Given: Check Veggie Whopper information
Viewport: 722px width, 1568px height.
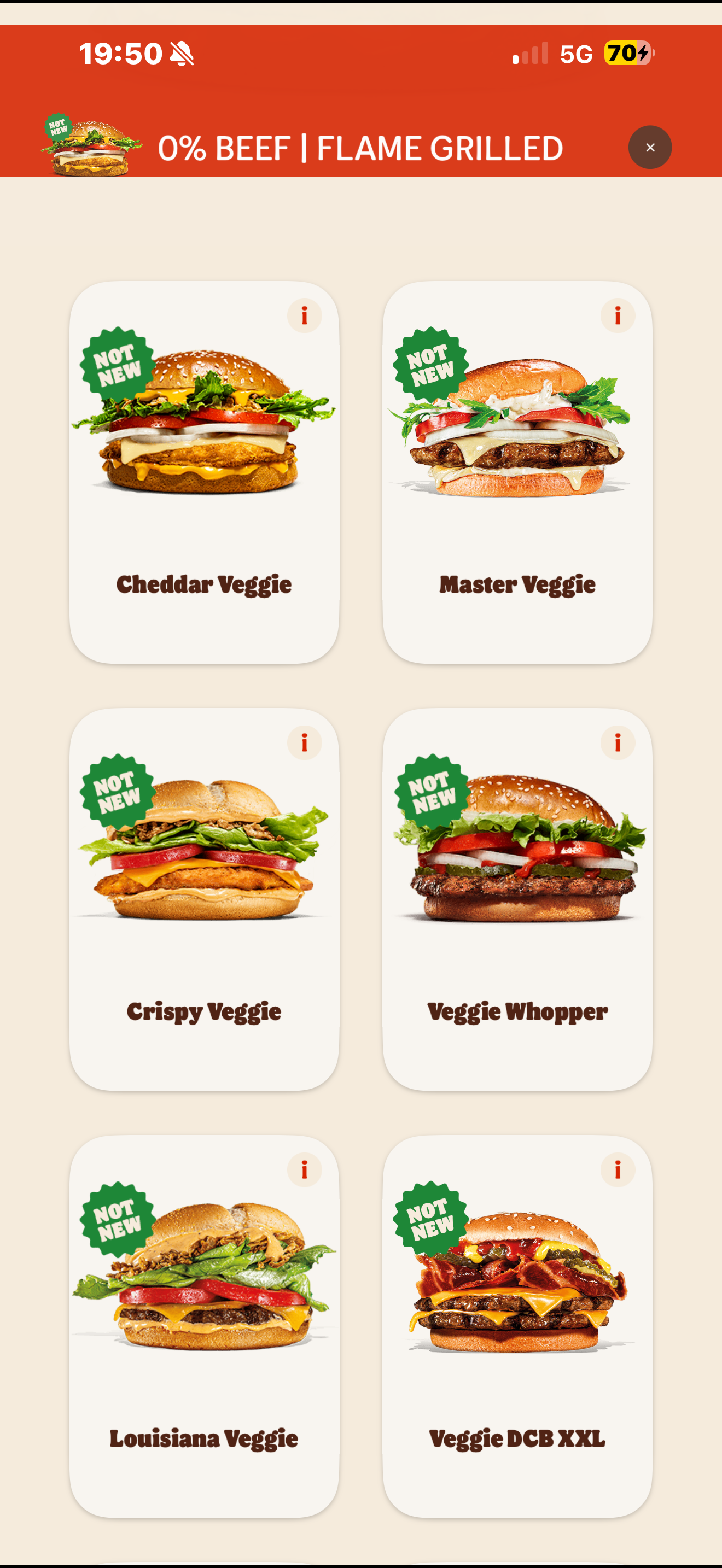Looking at the screenshot, I should 618,742.
